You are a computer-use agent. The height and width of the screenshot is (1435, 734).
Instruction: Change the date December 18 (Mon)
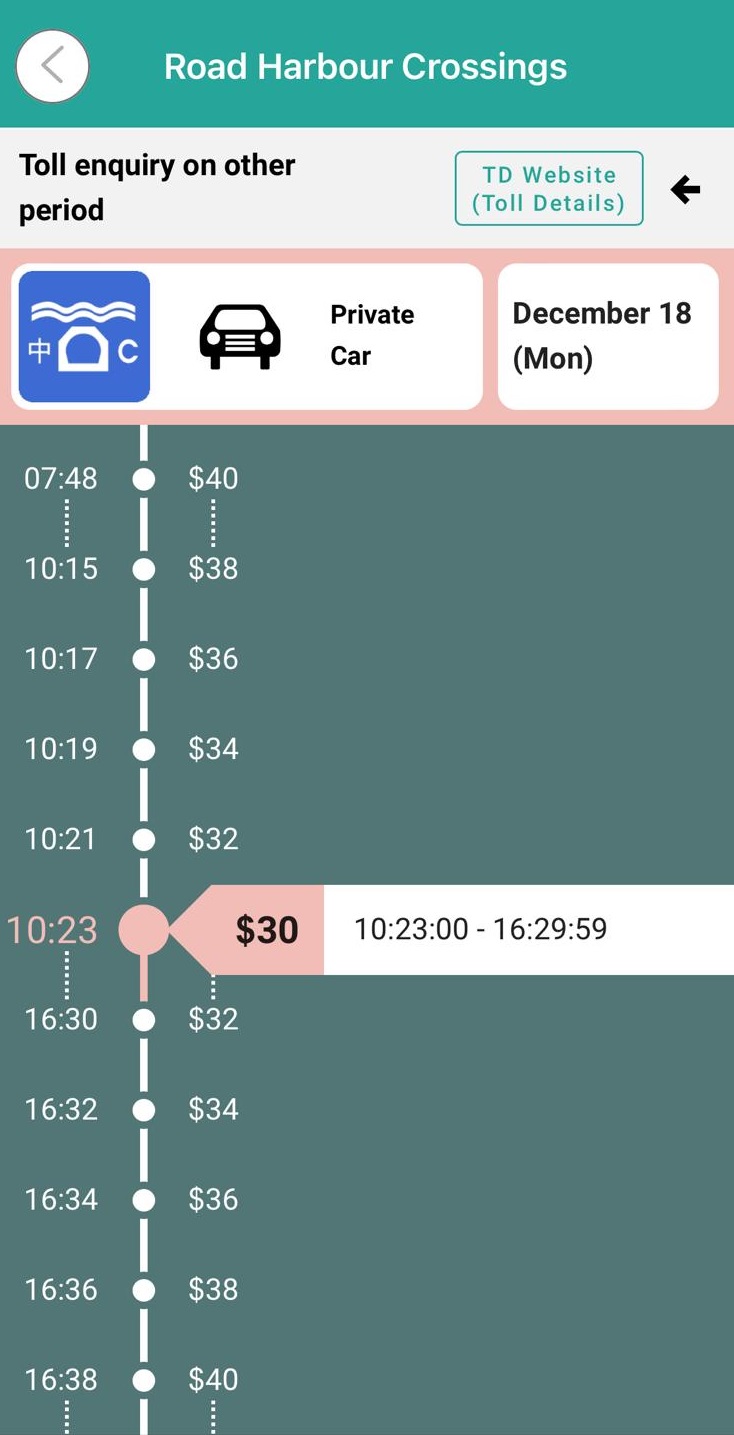[x=608, y=336]
